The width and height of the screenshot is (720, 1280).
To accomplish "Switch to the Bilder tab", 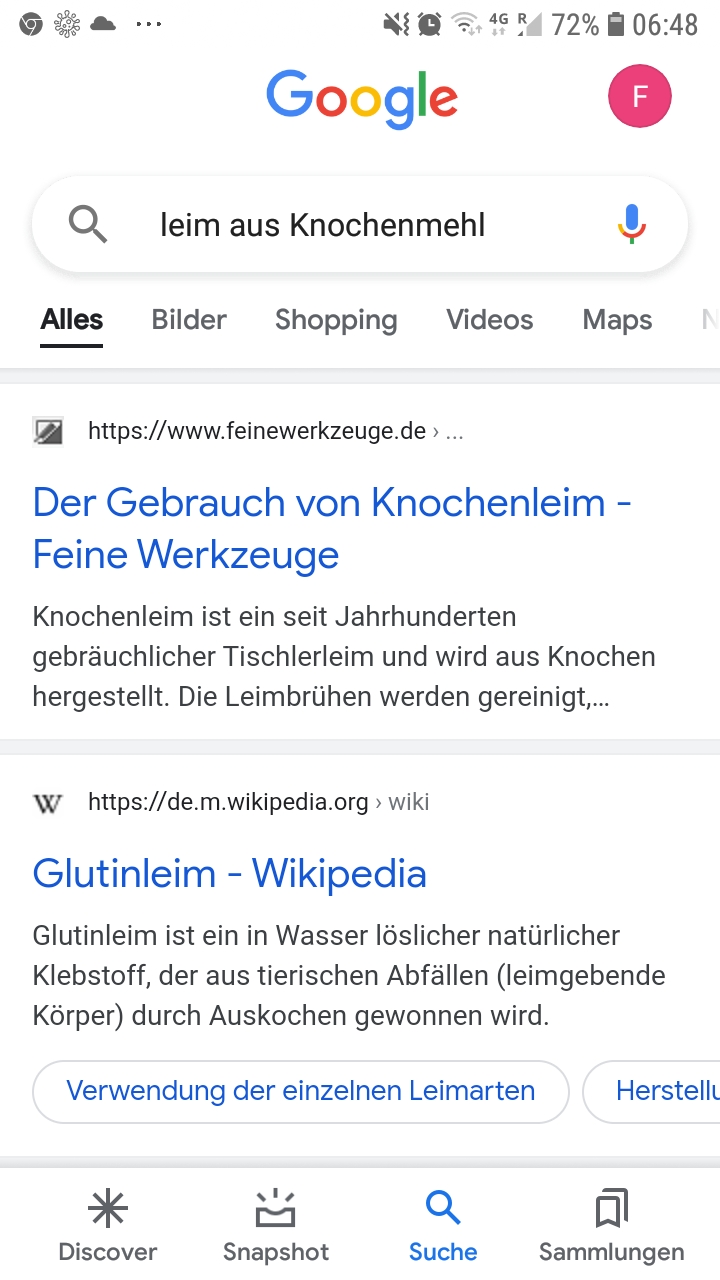I will pyautogui.click(x=188, y=320).
